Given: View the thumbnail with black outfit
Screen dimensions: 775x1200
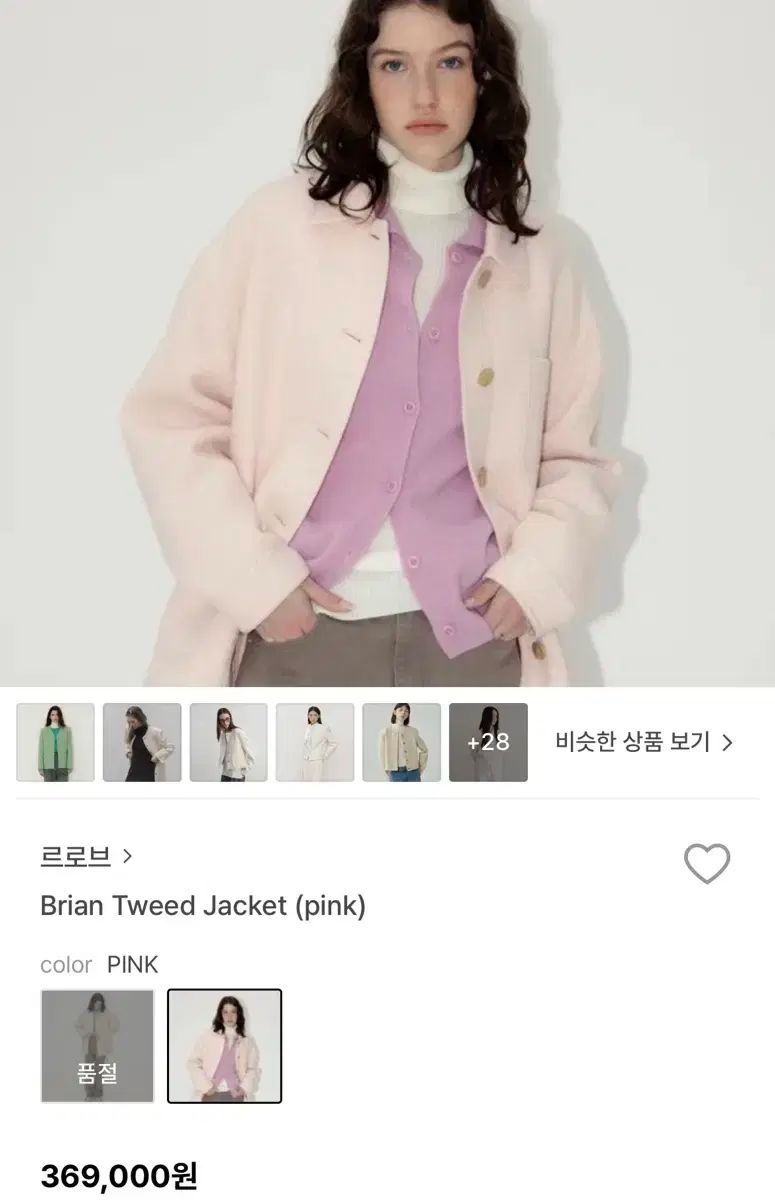Looking at the screenshot, I should [x=142, y=742].
